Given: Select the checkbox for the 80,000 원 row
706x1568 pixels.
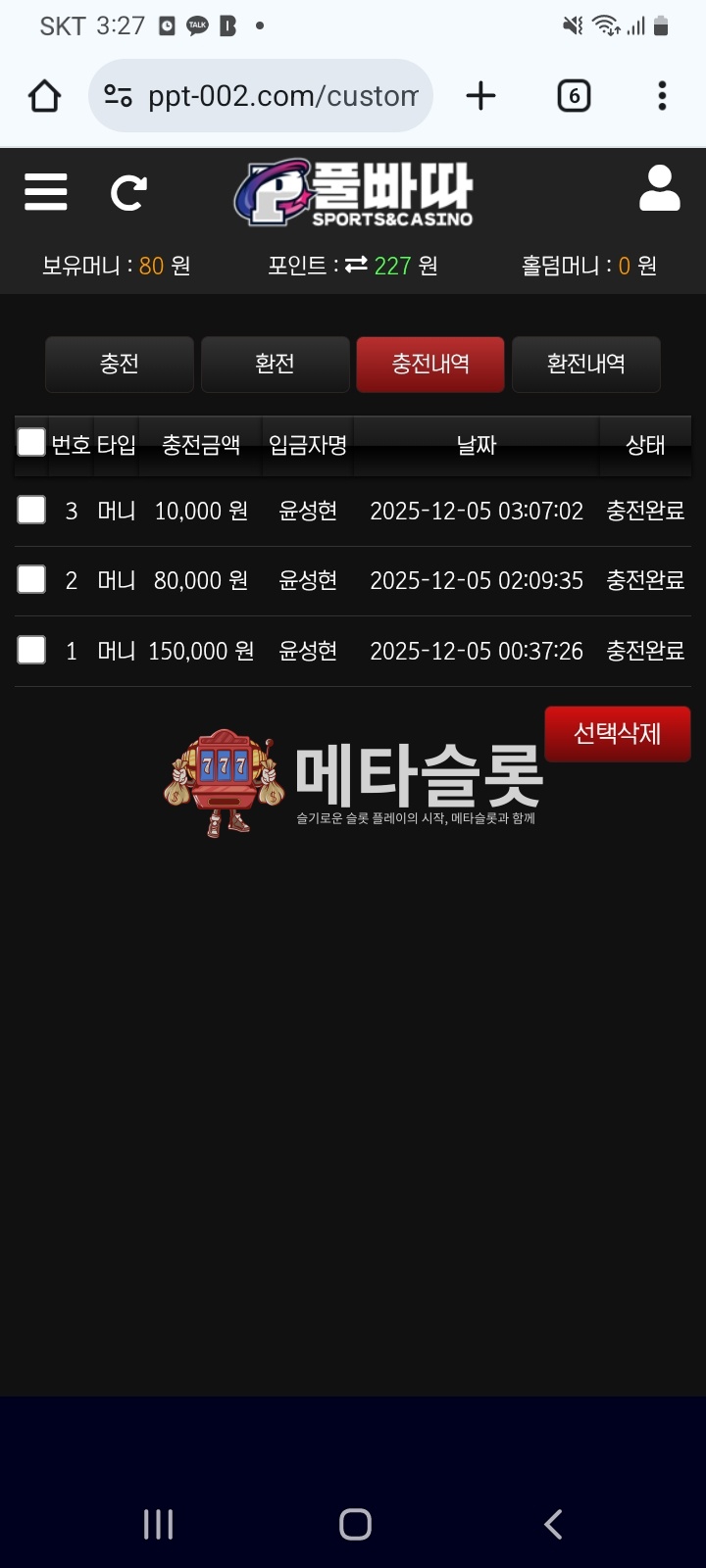Looking at the screenshot, I should point(31,579).
